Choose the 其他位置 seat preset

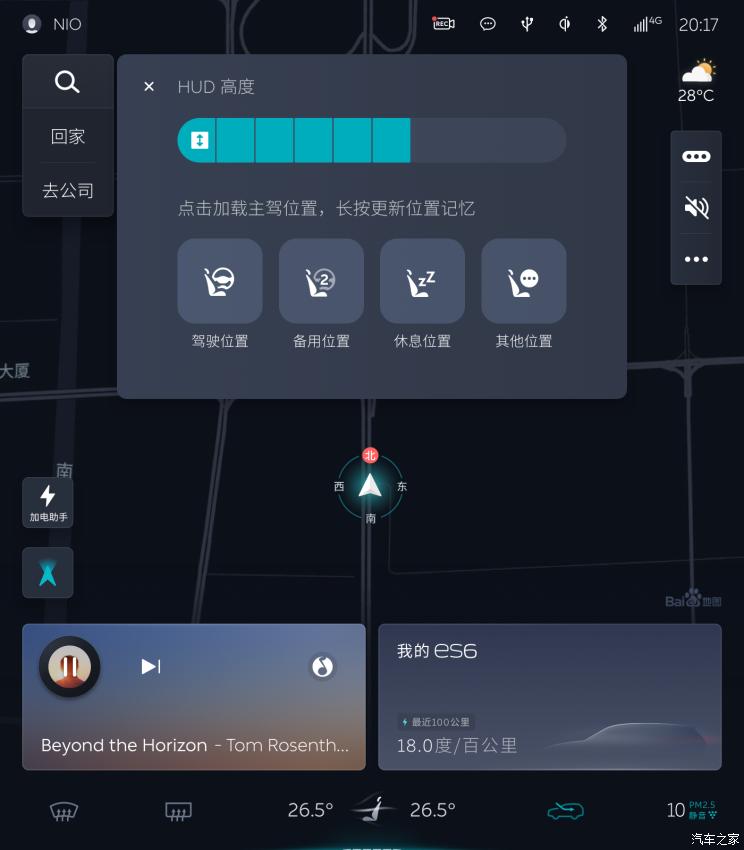(x=523, y=282)
